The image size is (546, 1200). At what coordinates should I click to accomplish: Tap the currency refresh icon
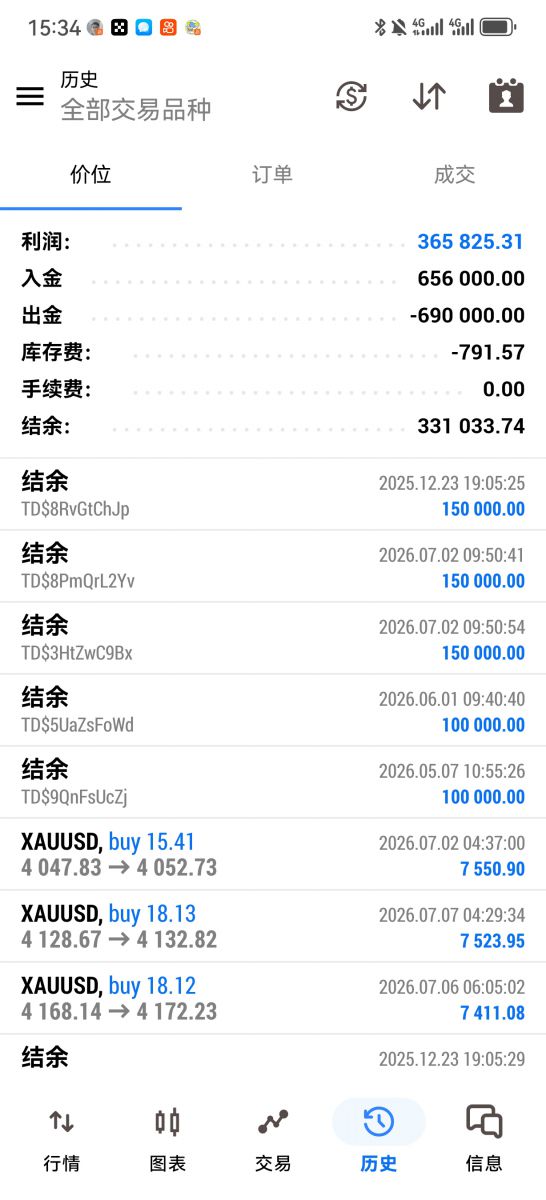click(x=351, y=96)
